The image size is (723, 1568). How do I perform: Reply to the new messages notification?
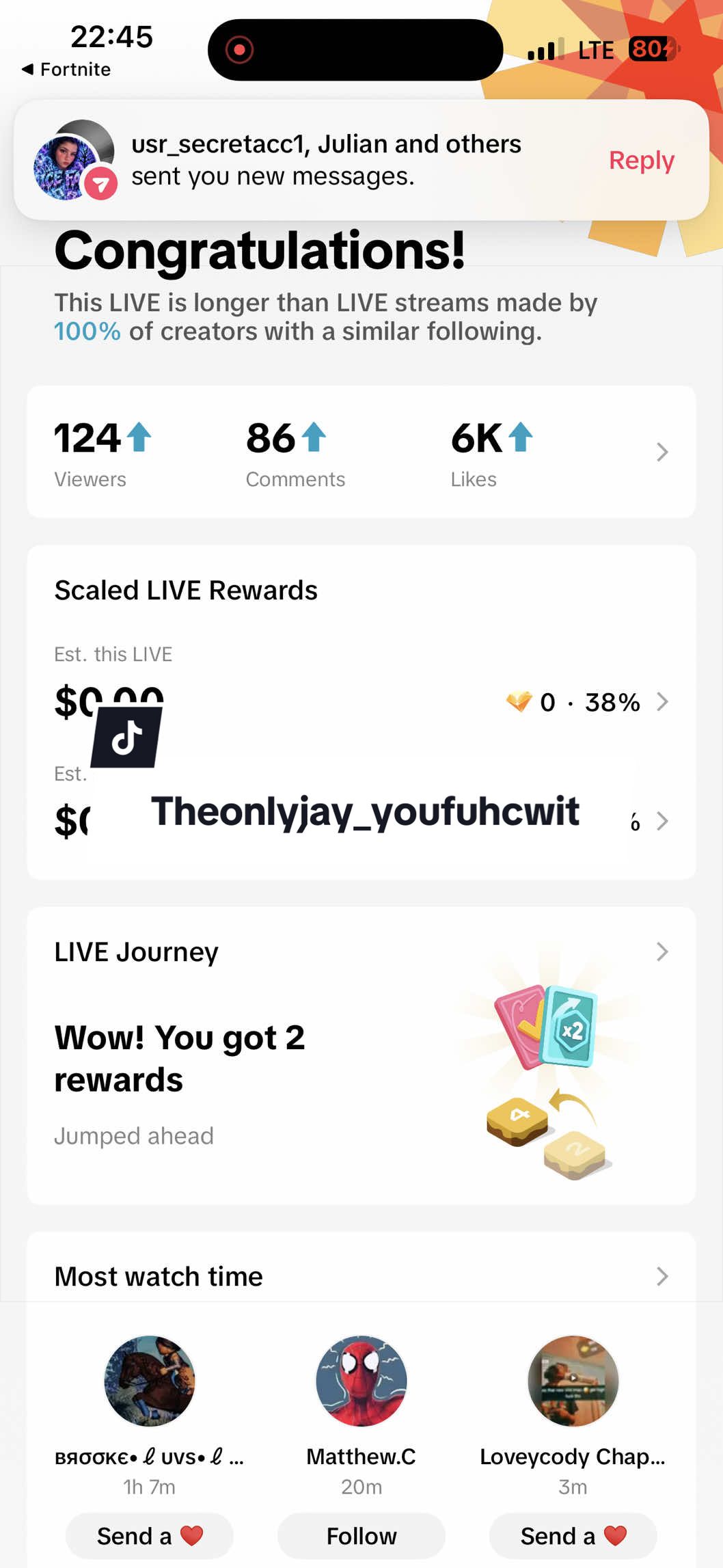click(x=641, y=160)
